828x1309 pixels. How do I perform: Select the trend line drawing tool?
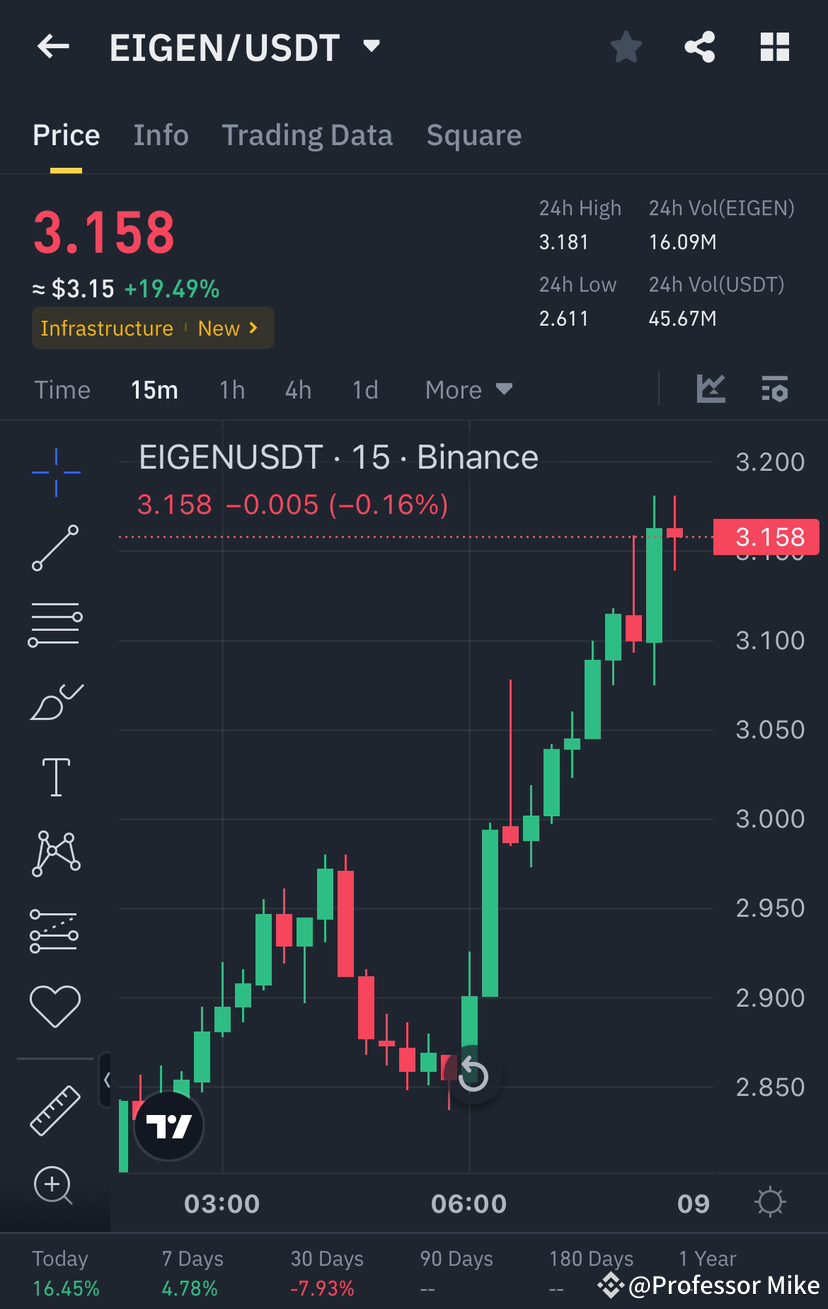[x=55, y=549]
